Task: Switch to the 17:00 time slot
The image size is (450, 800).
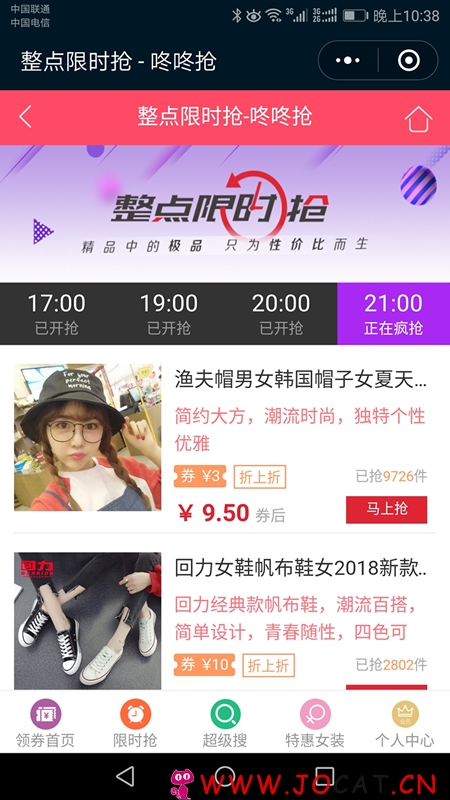Action: (56, 314)
